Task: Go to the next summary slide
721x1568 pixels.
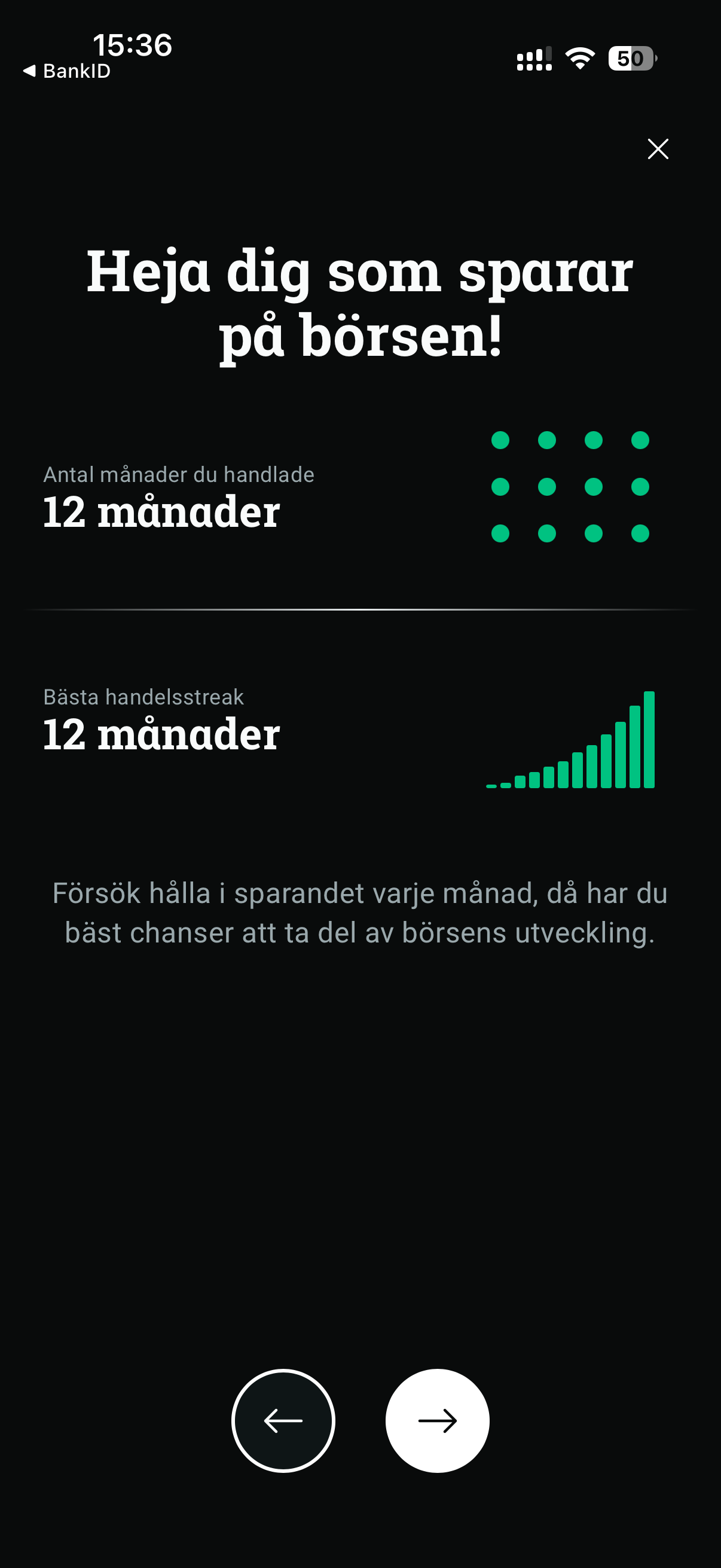Action: (437, 1420)
